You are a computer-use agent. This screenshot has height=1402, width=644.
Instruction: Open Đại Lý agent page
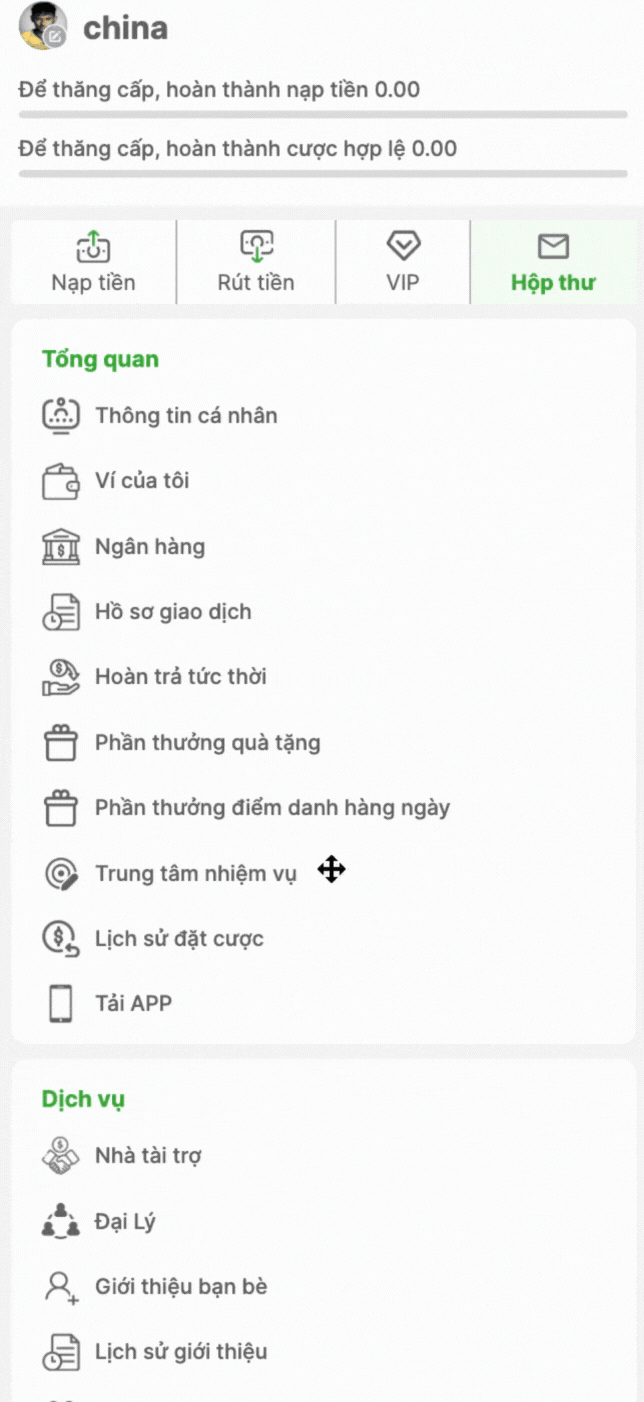[x=125, y=1222]
